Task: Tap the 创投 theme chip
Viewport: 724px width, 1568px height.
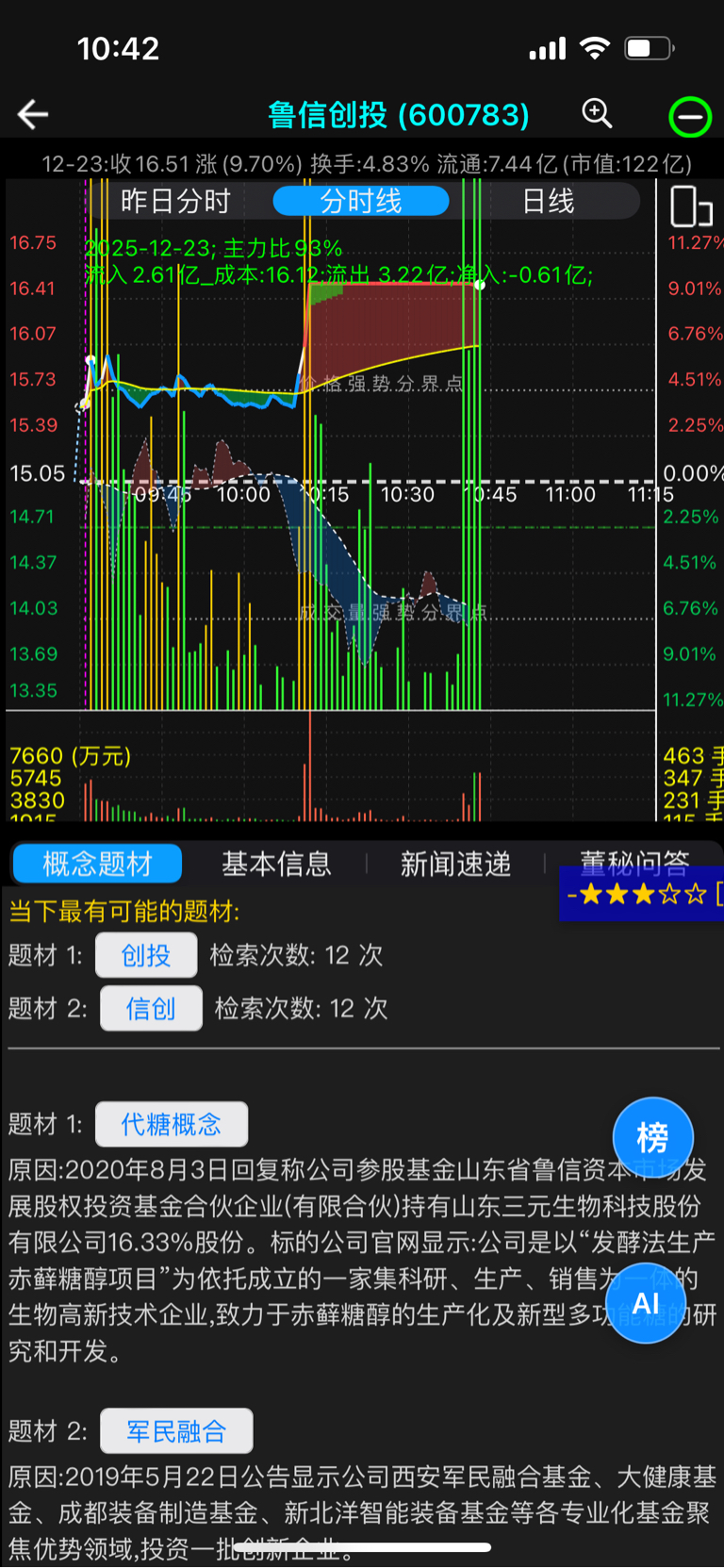Action: pos(146,955)
